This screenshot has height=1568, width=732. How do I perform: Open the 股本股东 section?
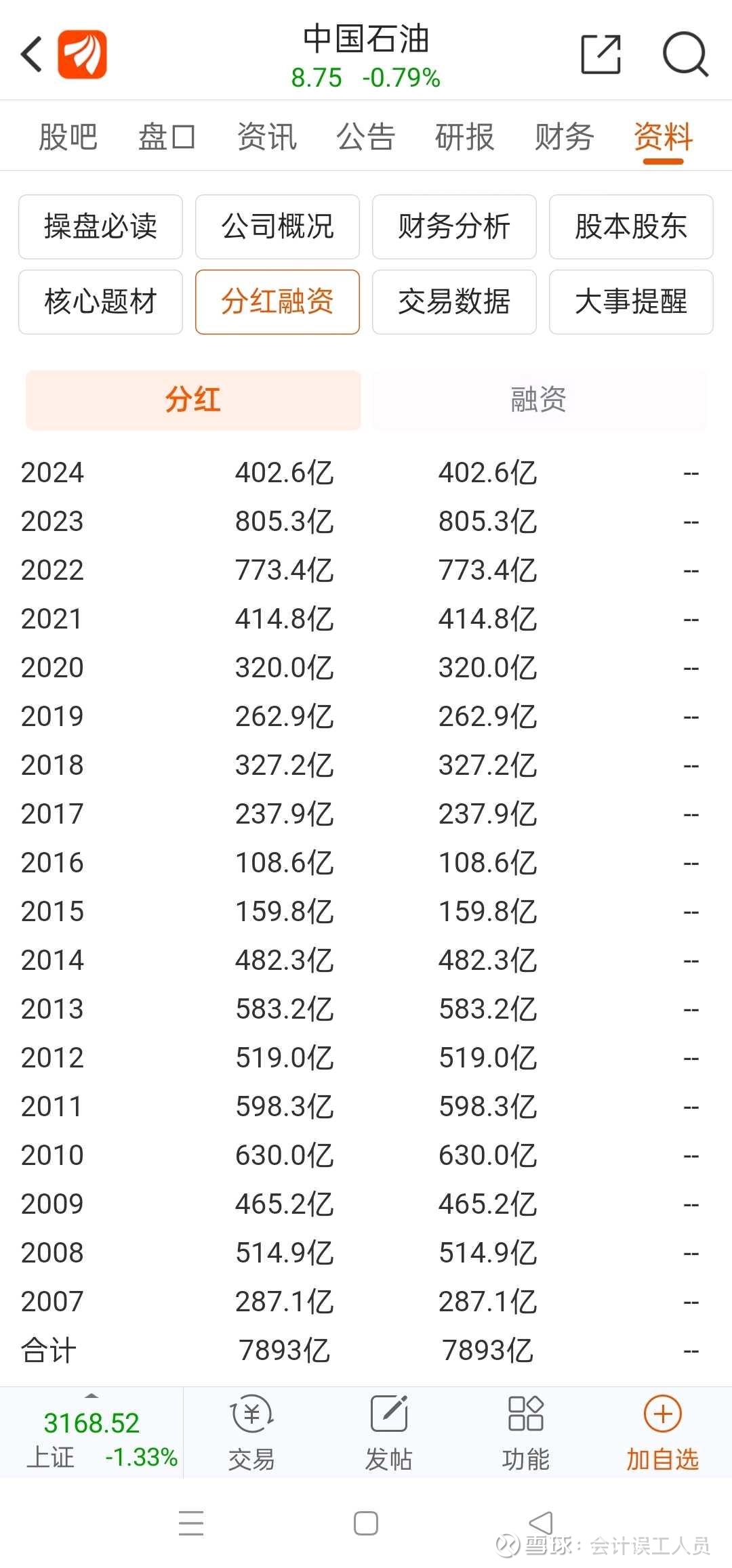pos(631,227)
